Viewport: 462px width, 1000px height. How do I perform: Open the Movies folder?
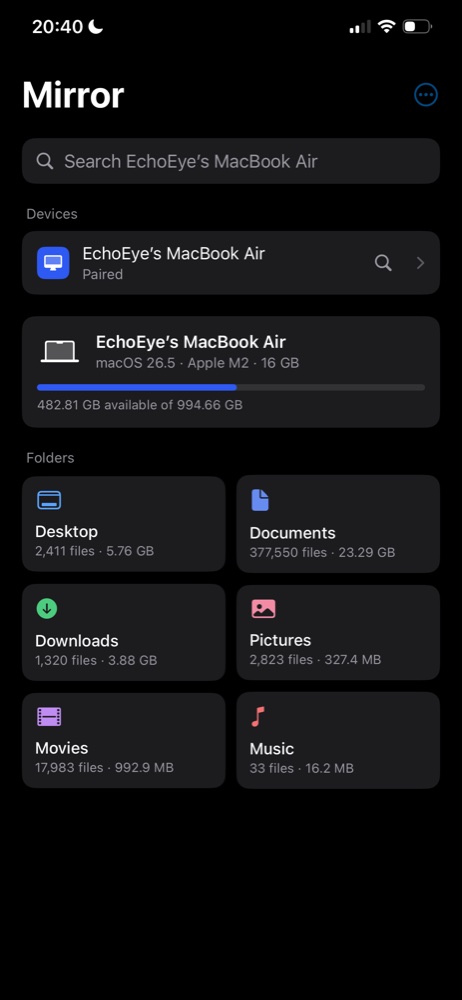pyautogui.click(x=124, y=741)
